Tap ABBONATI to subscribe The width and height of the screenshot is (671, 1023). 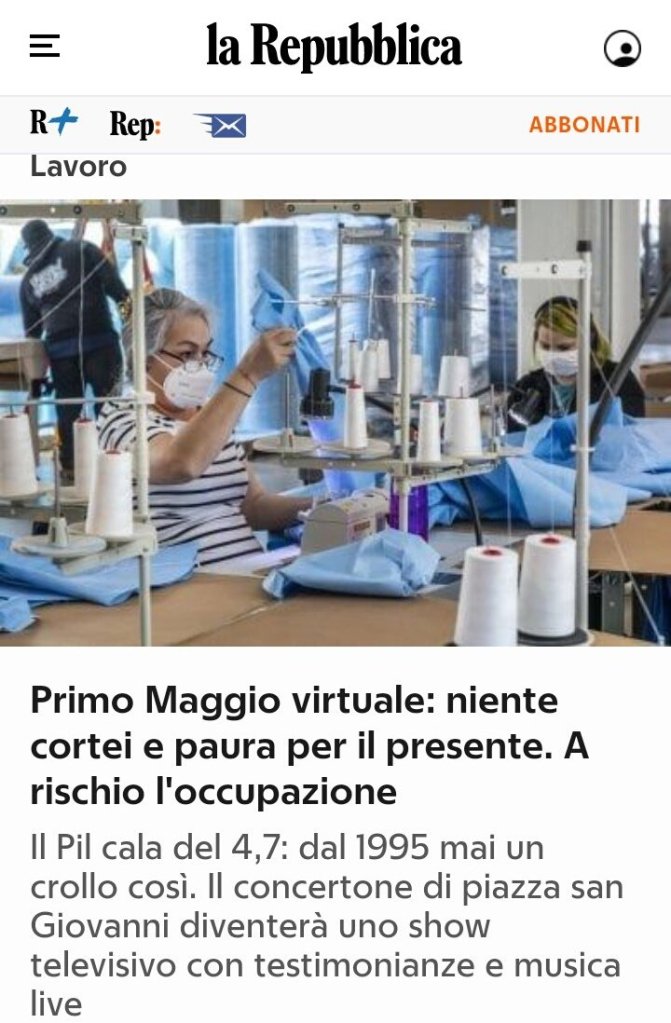tap(584, 125)
